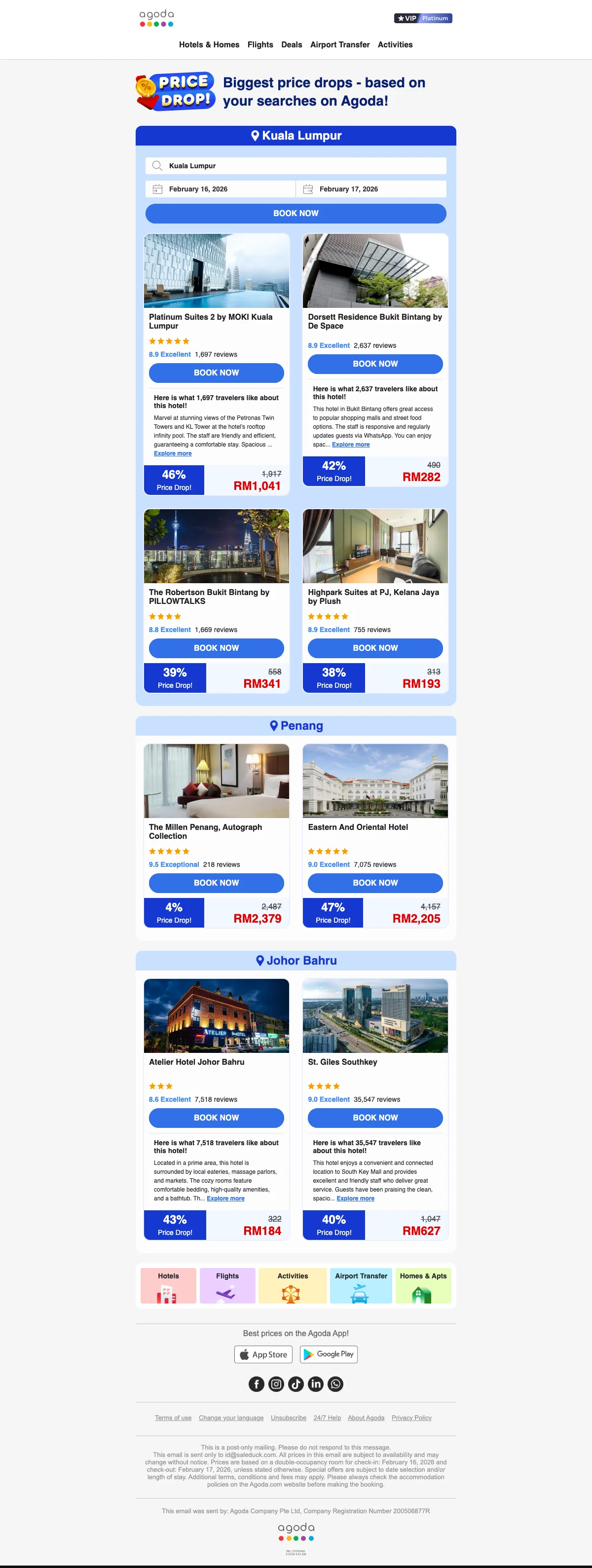
Task: Change check-out date February 17, 2026
Action: pos(371,189)
